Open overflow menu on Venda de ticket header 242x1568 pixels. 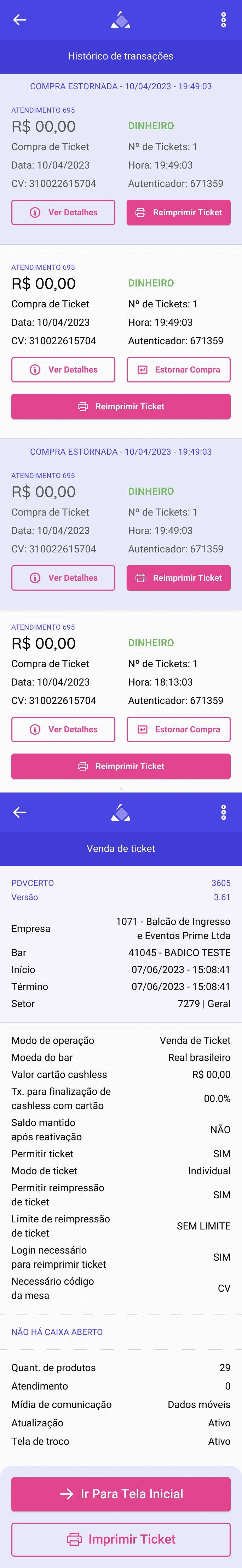(x=223, y=812)
